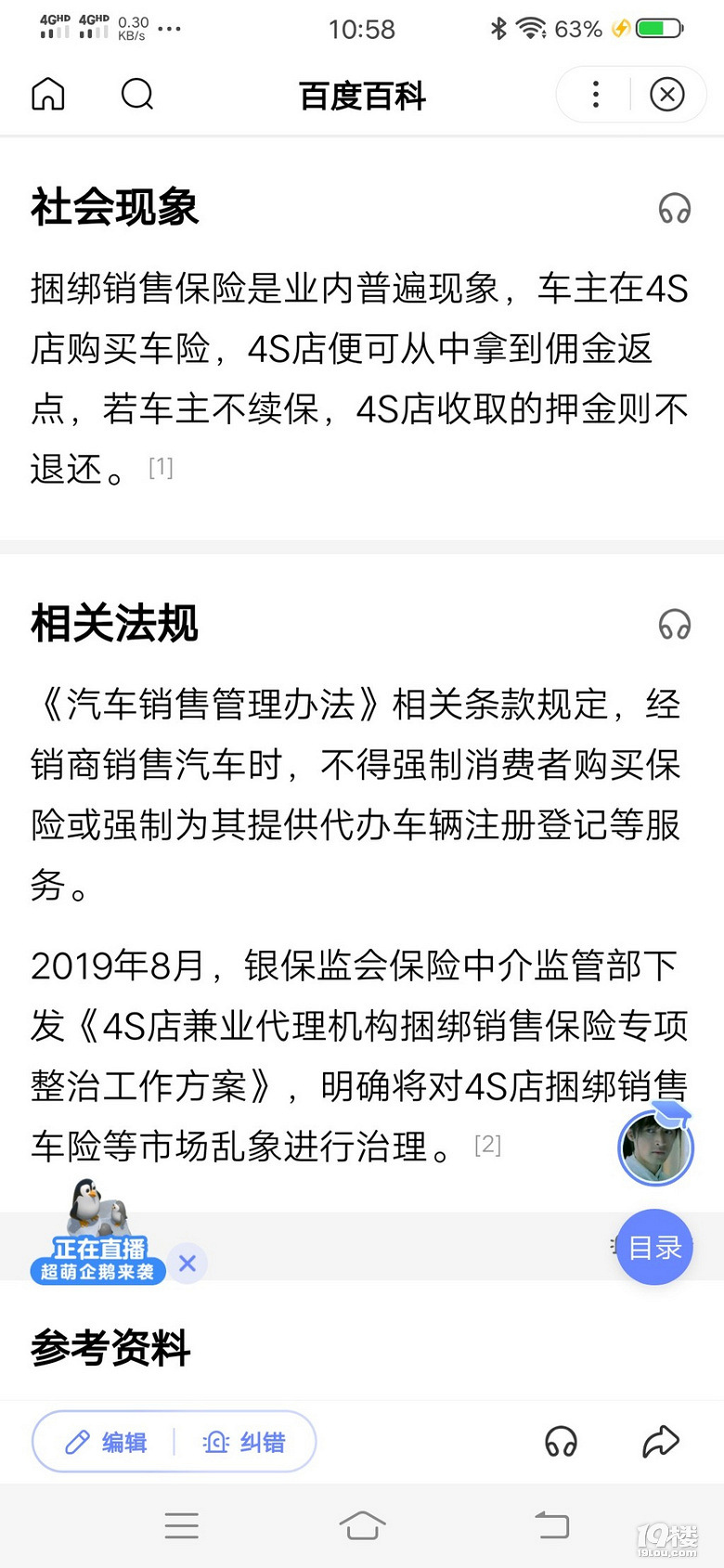Screen dimensions: 724x1568
Task: Tap the floating avatar above 目录
Action: [654, 1148]
